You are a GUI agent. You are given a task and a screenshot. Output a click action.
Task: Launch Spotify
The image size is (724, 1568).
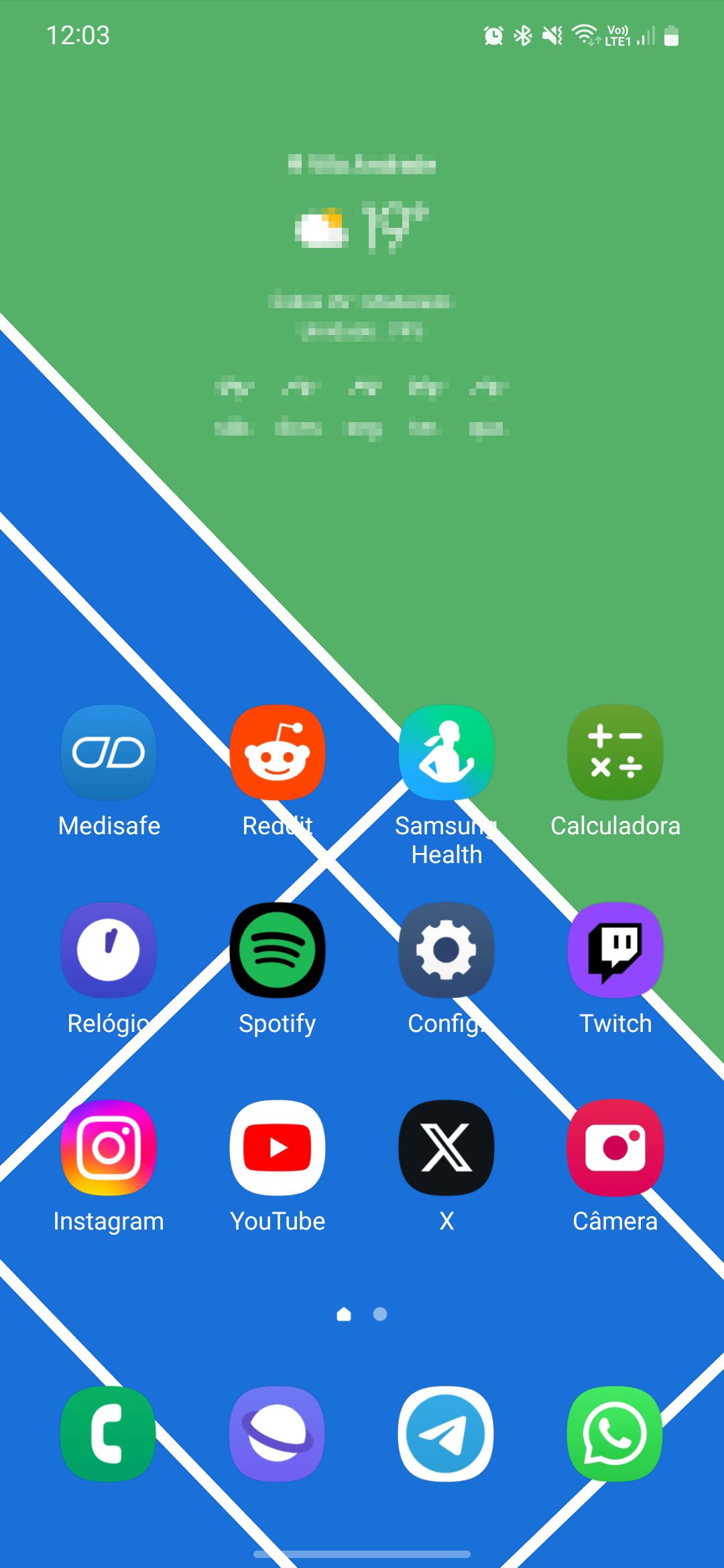[278, 950]
